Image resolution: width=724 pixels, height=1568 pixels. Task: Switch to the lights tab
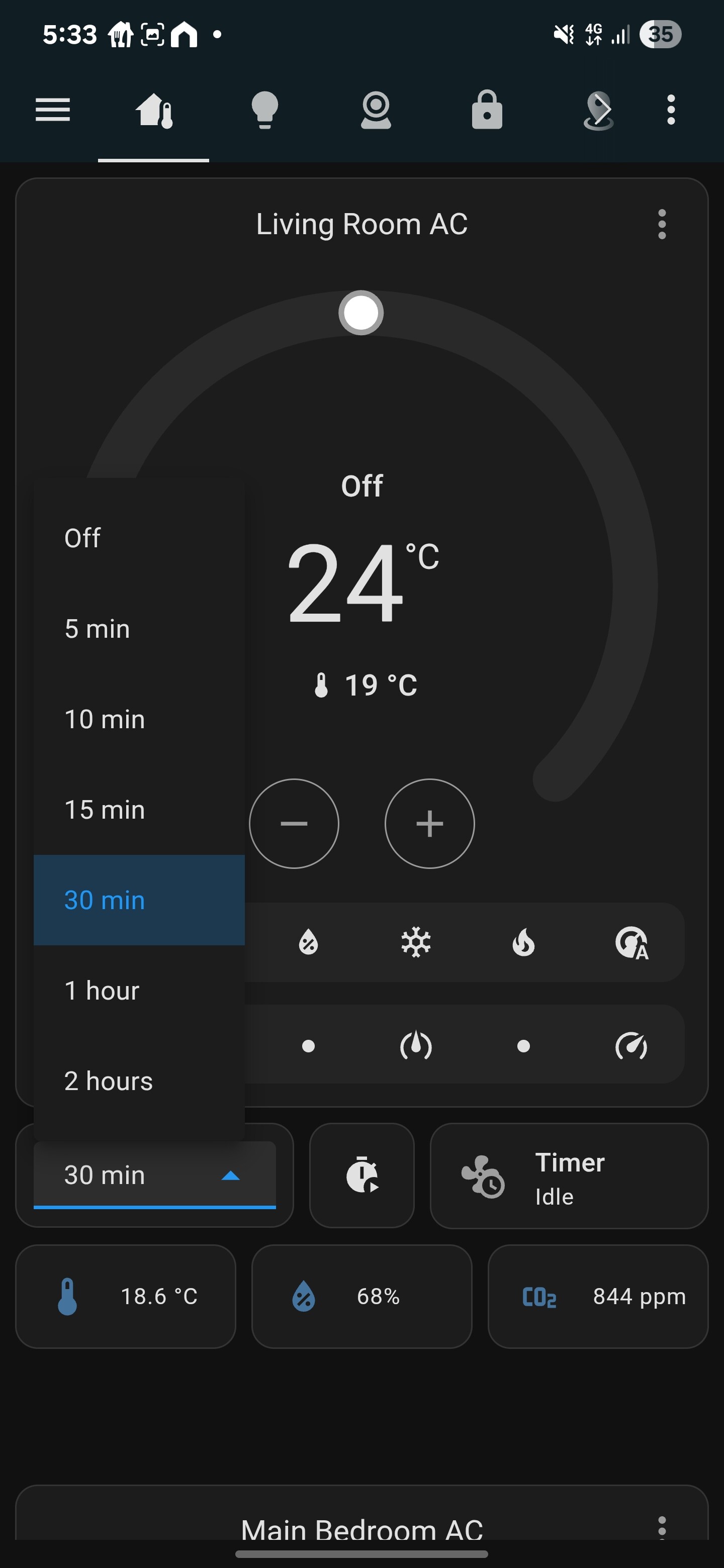pos(265,110)
